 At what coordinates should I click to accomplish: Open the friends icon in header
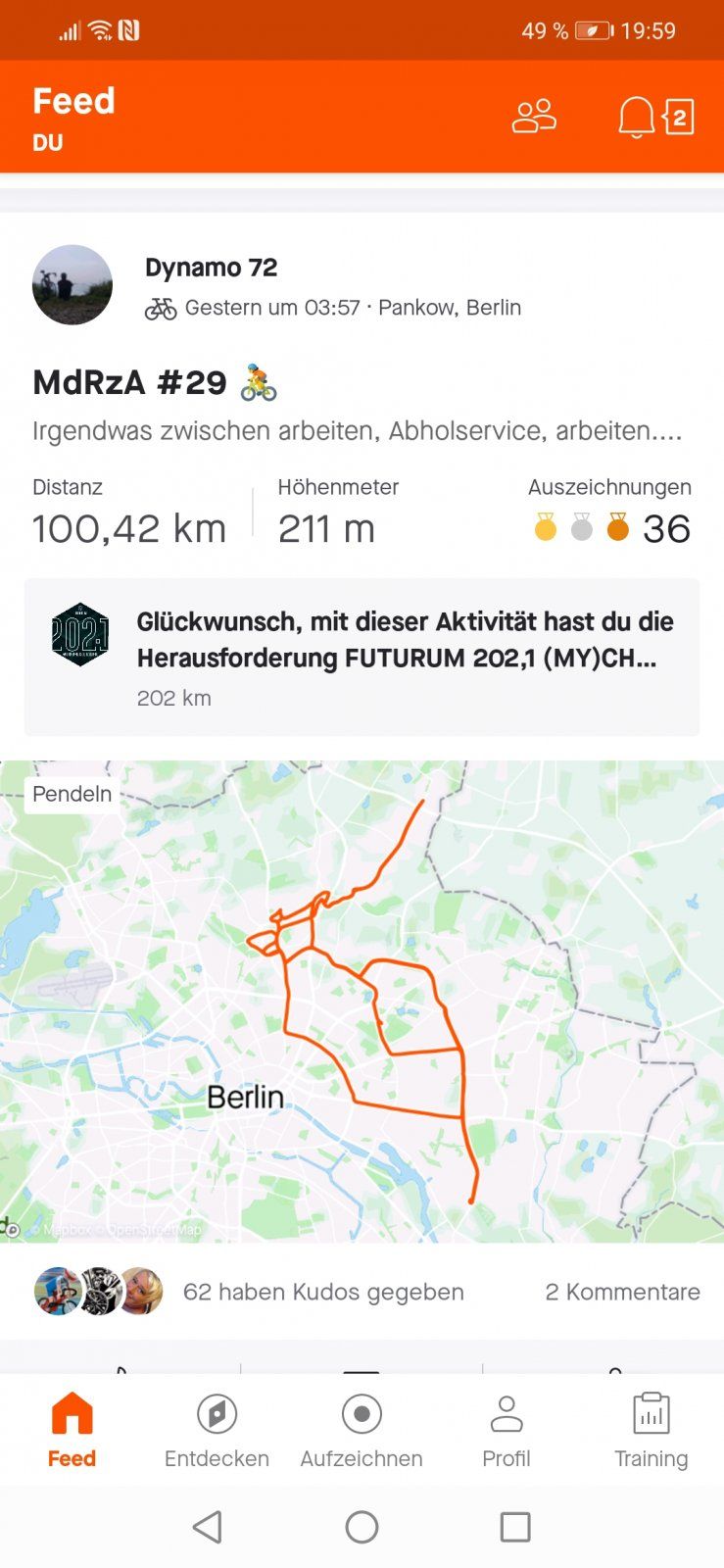(x=534, y=117)
